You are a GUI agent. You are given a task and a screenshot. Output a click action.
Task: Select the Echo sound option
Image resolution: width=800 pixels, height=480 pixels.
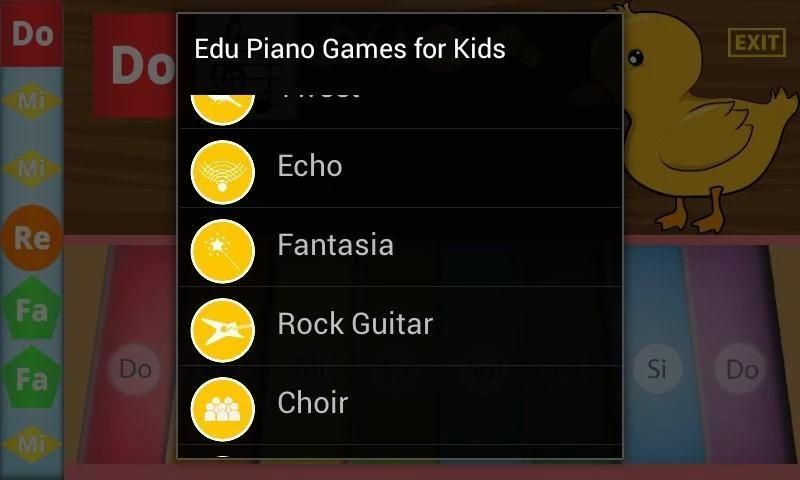coord(400,167)
